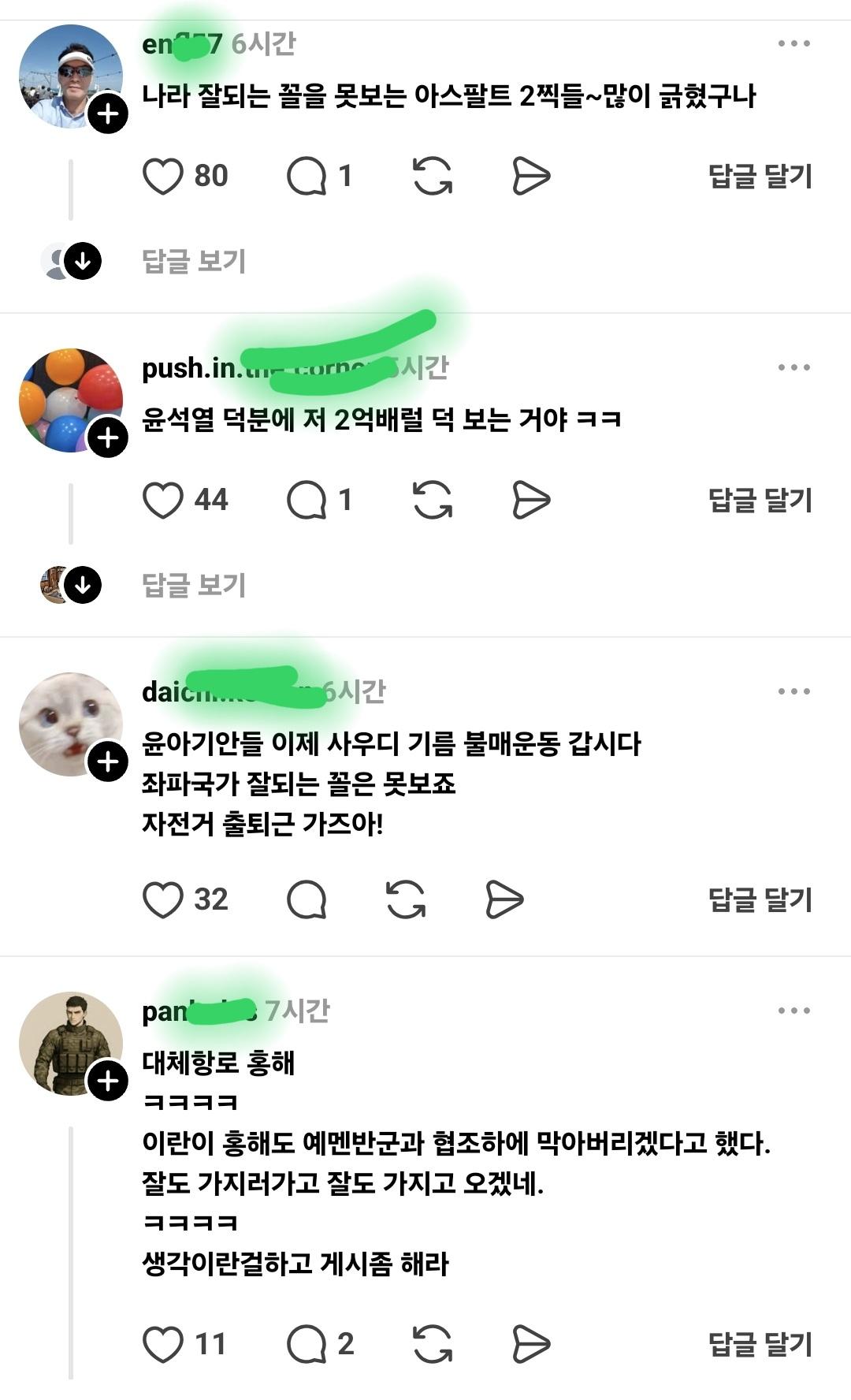Tap the plus on daic's profile picture
Image resolution: width=851 pixels, height=1400 pixels.
(x=106, y=761)
